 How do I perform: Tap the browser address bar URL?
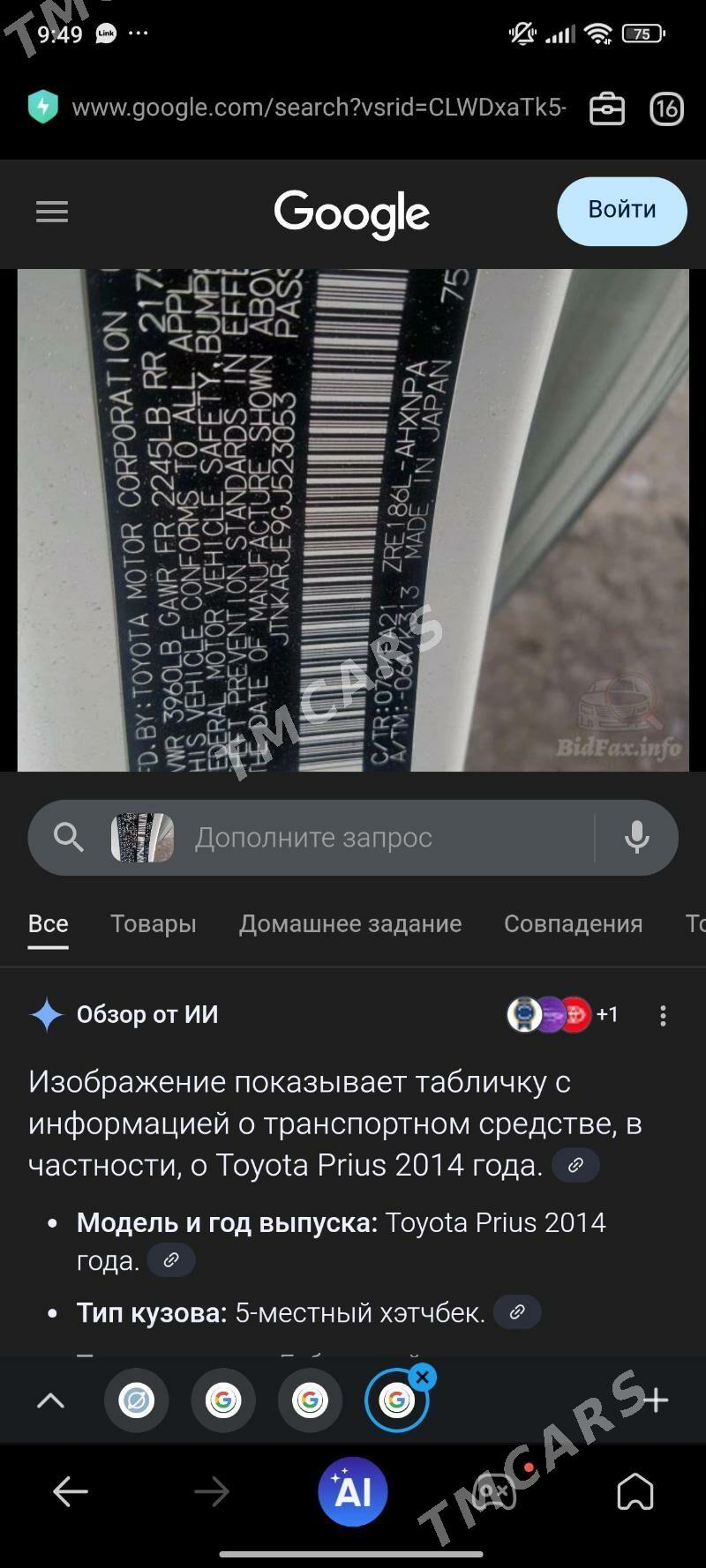[318, 108]
